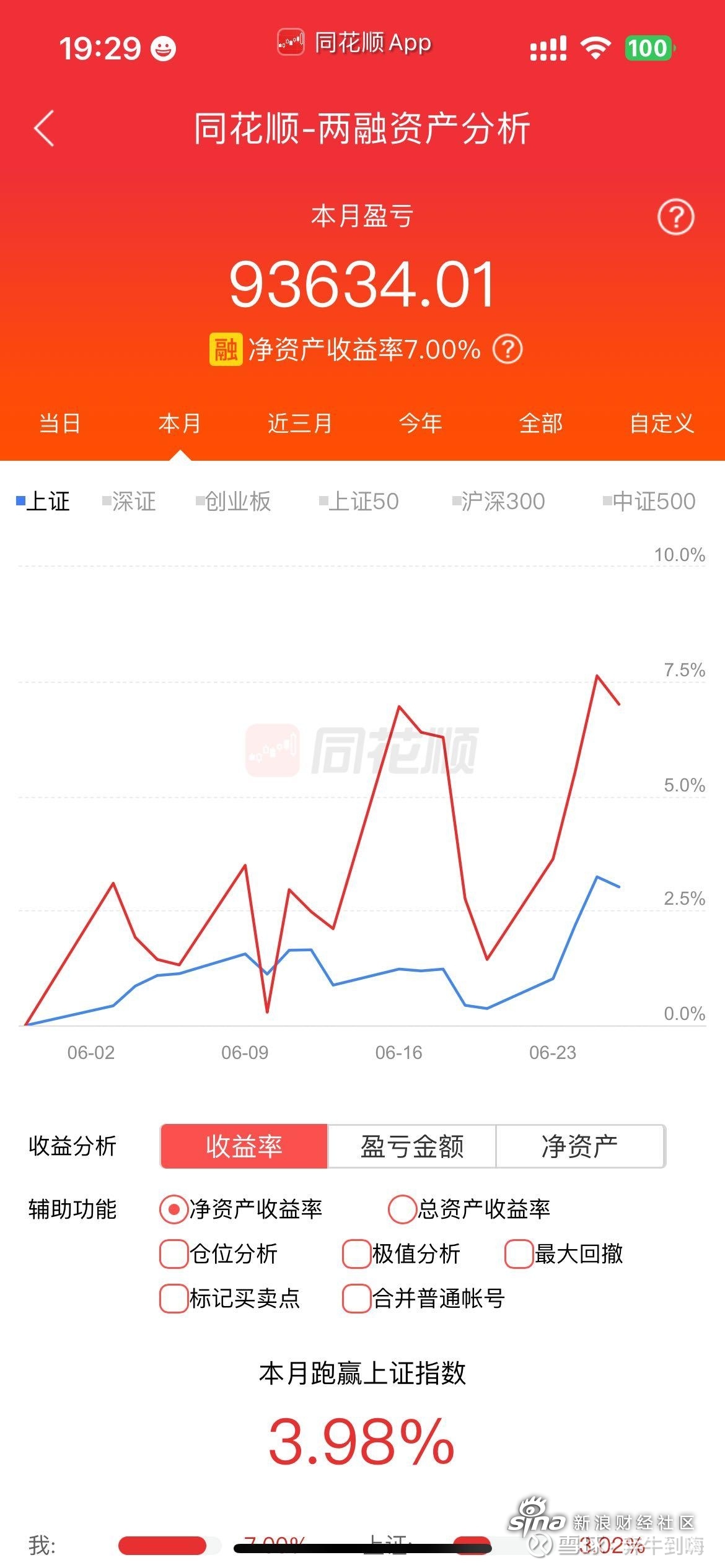Image resolution: width=725 pixels, height=1568 pixels.
Task: Go back using the top-left arrow
Action: point(44,128)
